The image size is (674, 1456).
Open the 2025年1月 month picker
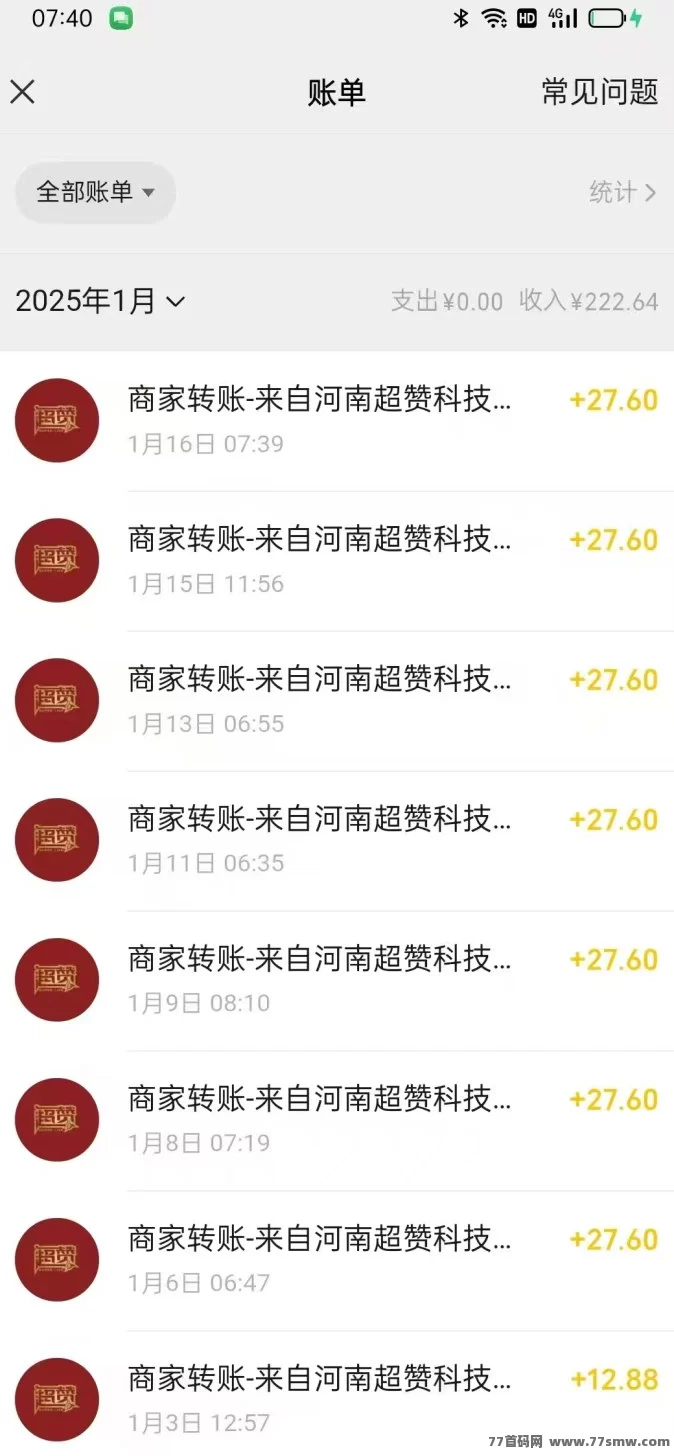click(100, 300)
